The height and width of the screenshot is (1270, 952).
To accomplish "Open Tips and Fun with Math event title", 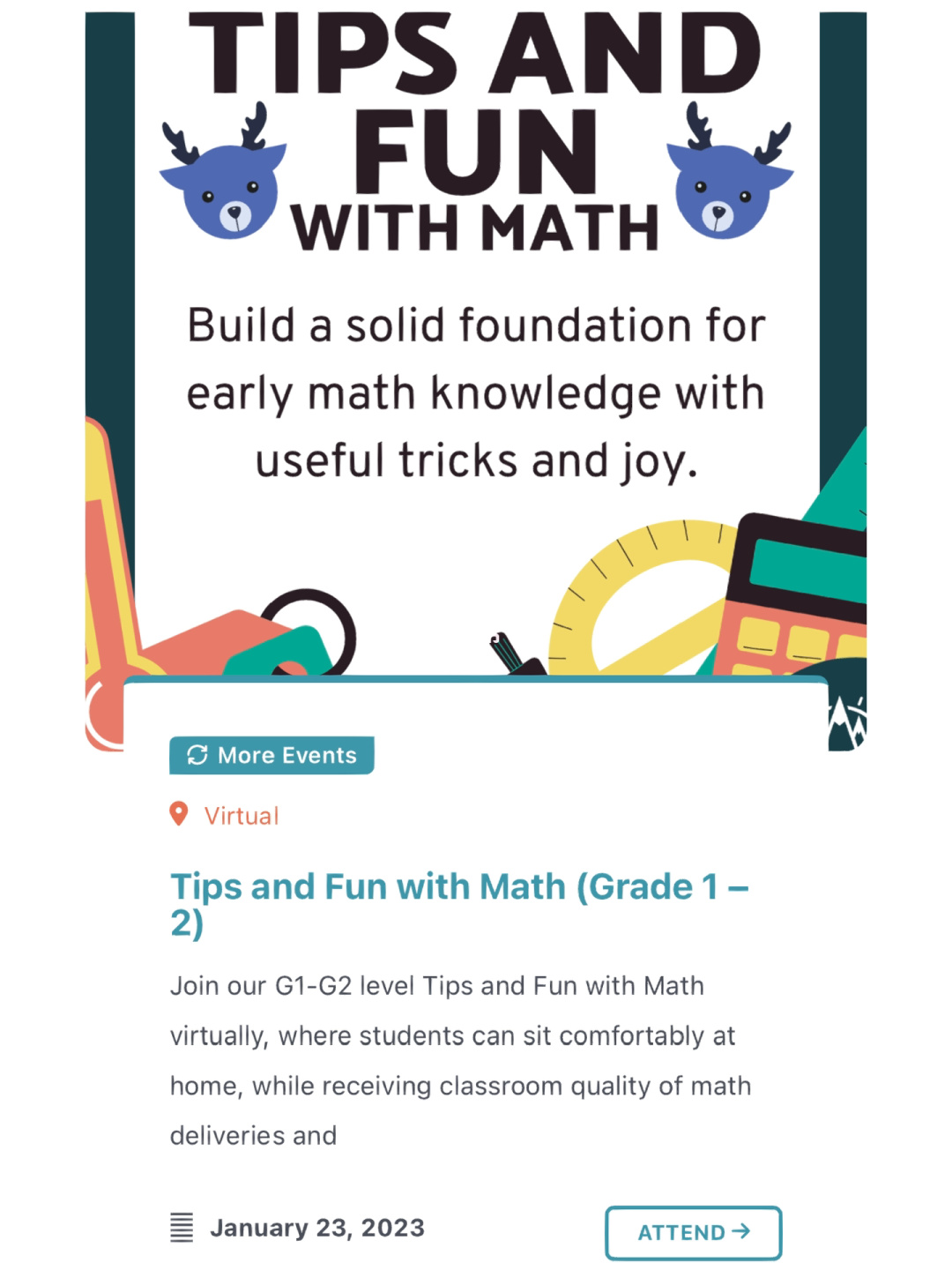I will click(x=458, y=887).
